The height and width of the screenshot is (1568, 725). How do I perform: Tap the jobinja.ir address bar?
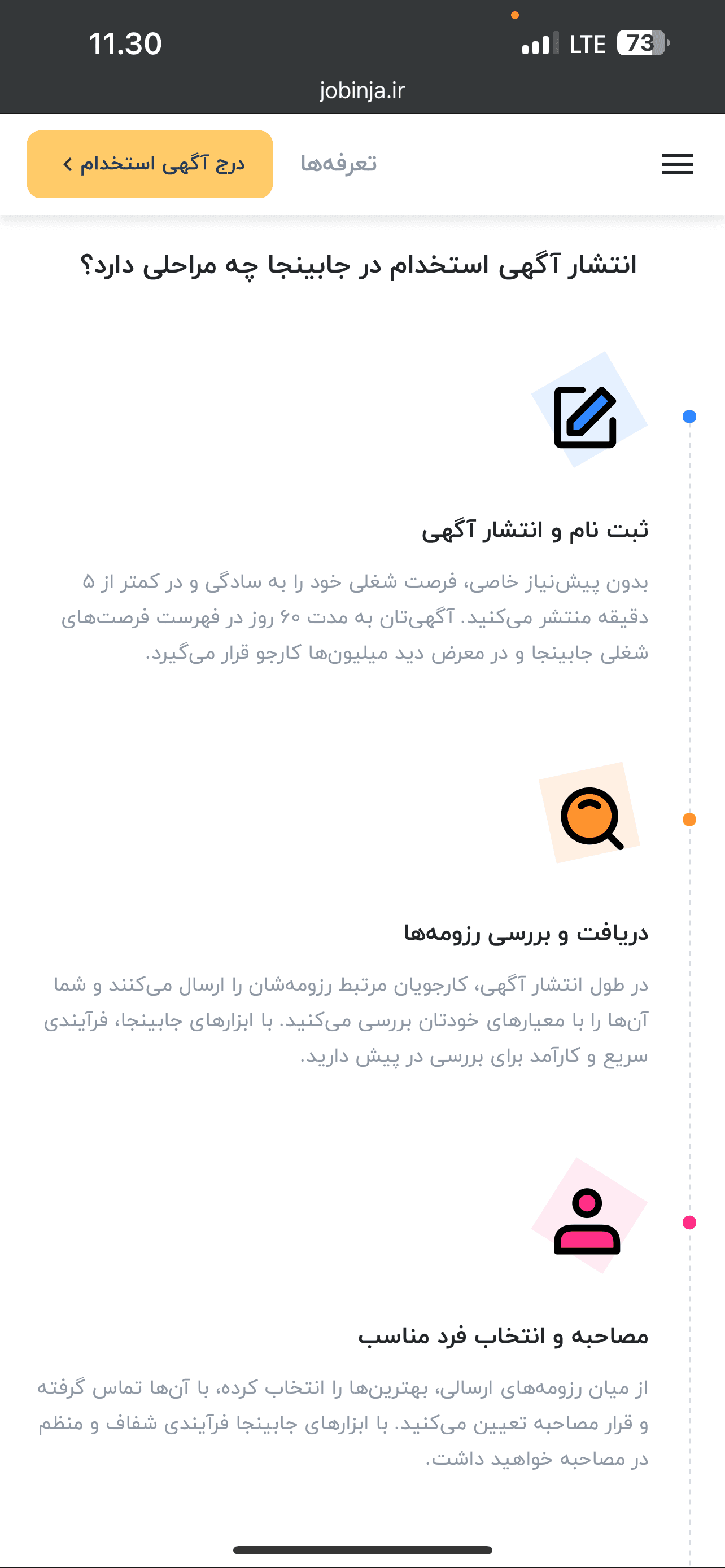(362, 91)
